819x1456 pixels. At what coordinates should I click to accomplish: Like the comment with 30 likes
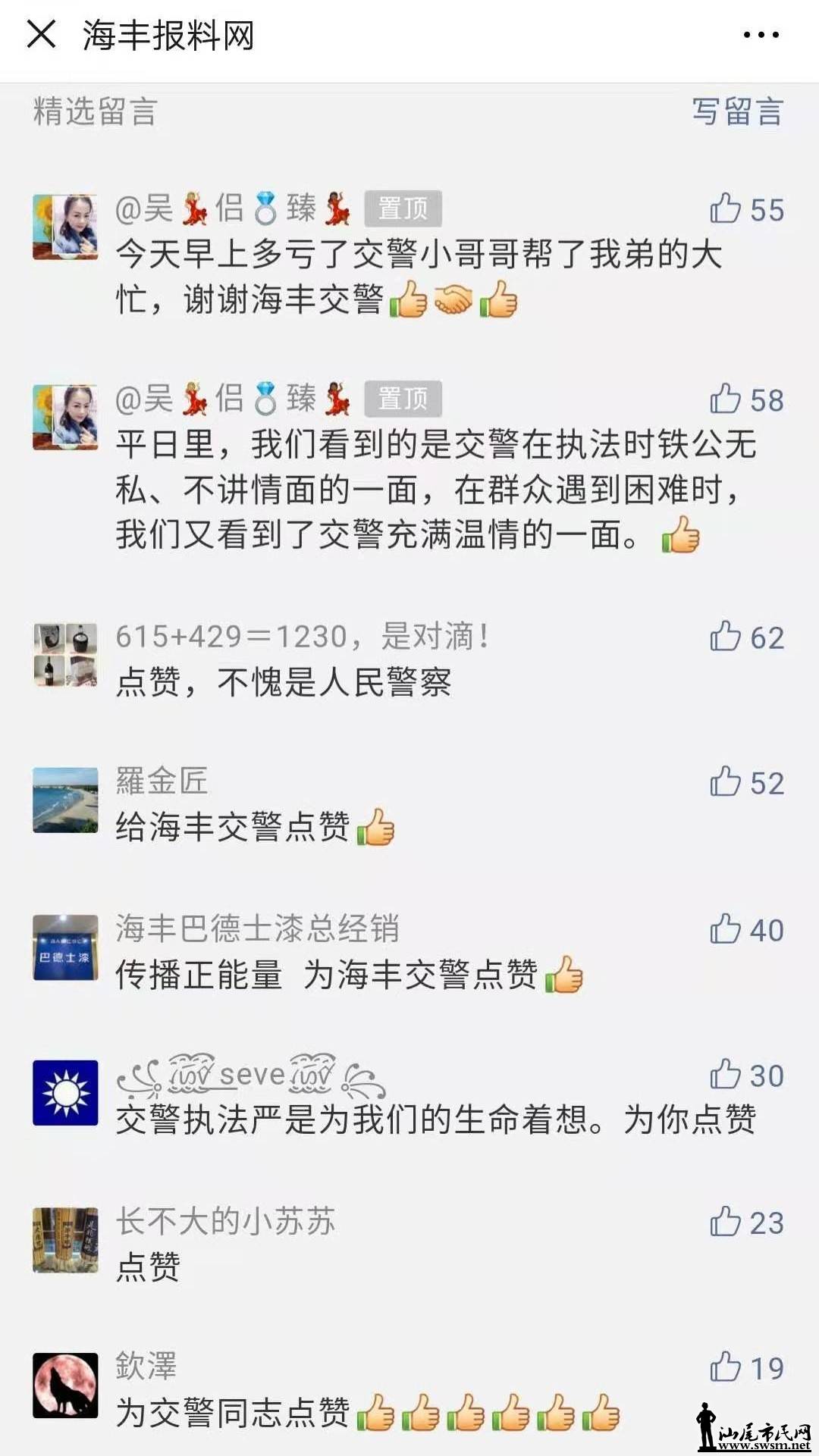coord(726,1075)
